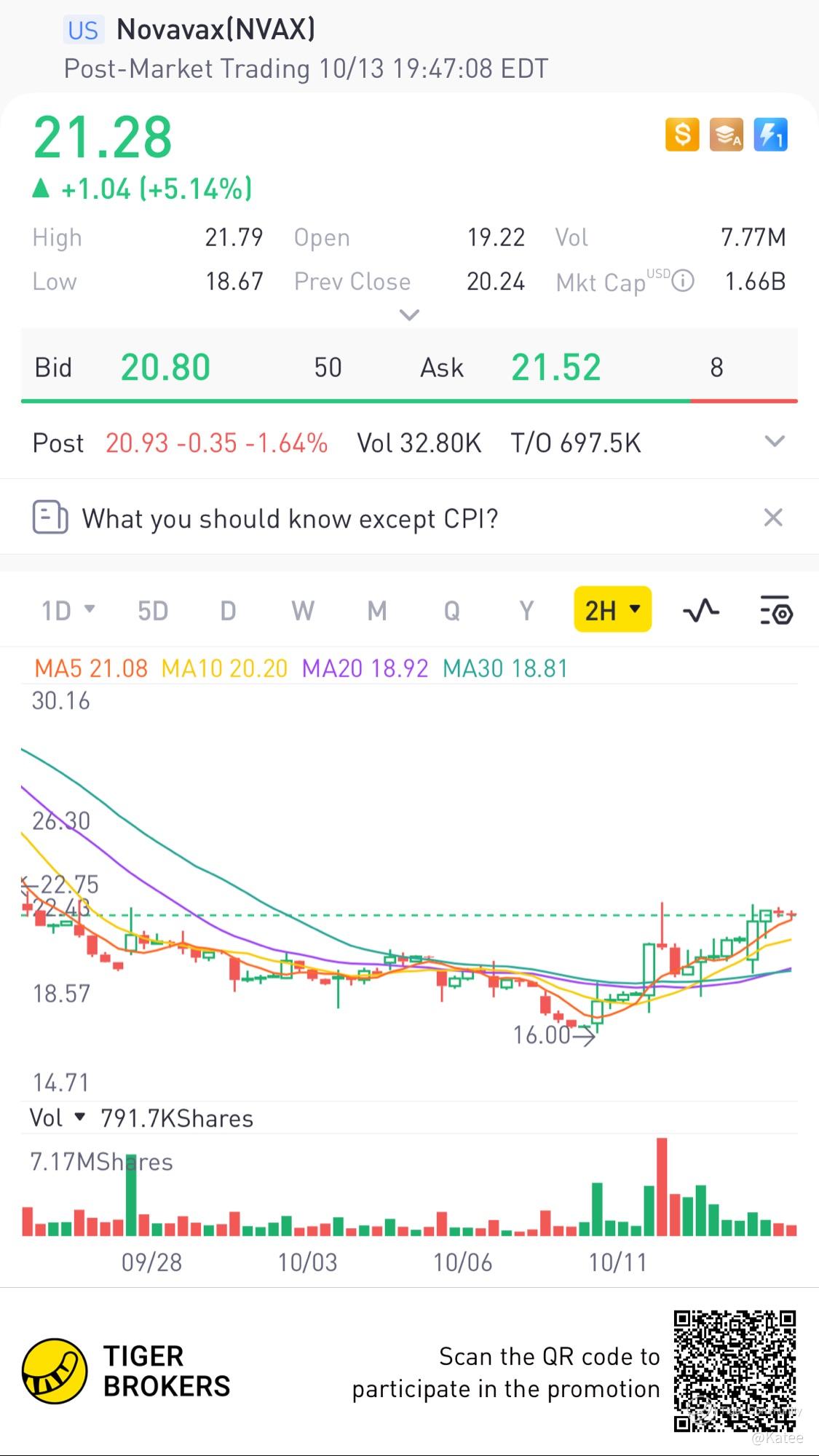Switch chart to 5D view
Viewport: 819px width, 1456px height.
click(x=153, y=610)
